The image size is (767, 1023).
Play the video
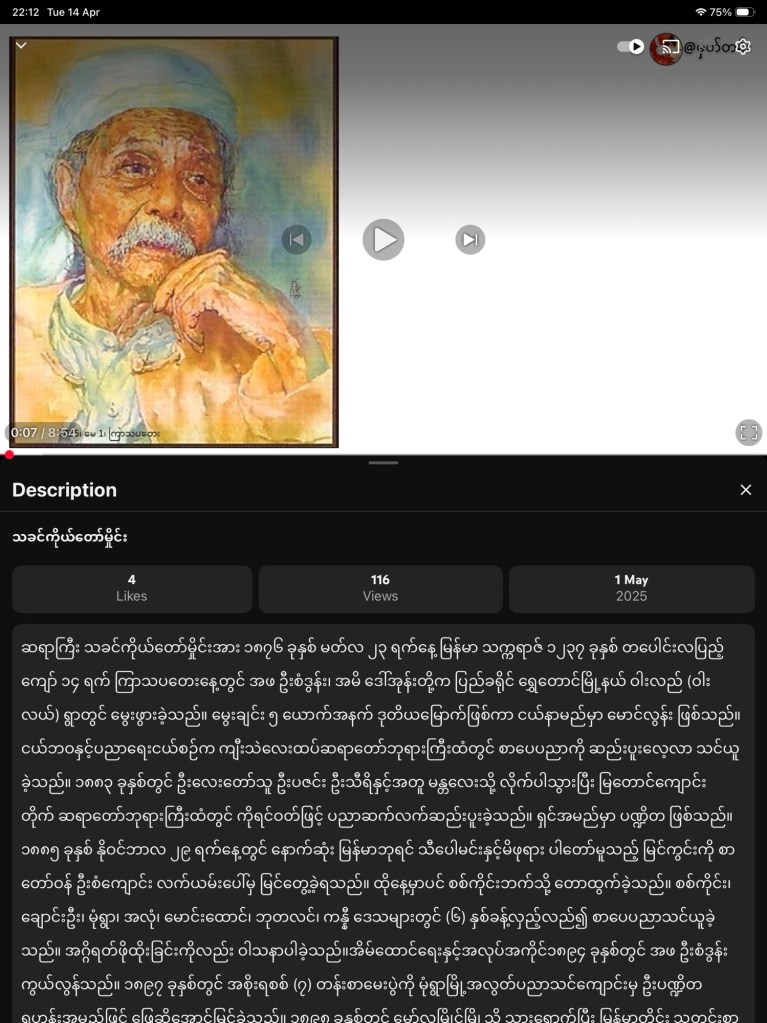point(383,239)
